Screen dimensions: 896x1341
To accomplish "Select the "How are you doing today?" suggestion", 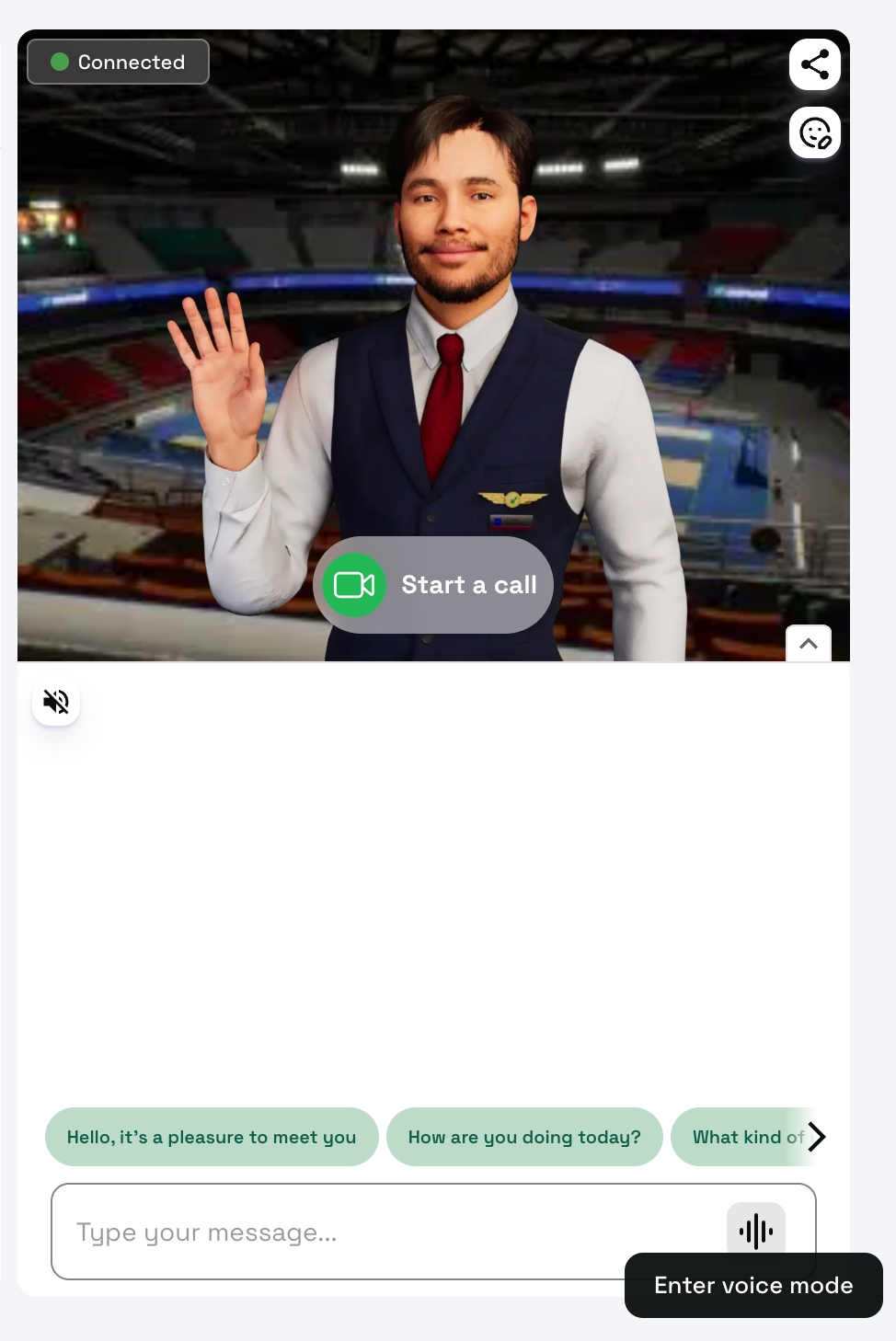I will tap(524, 1137).
